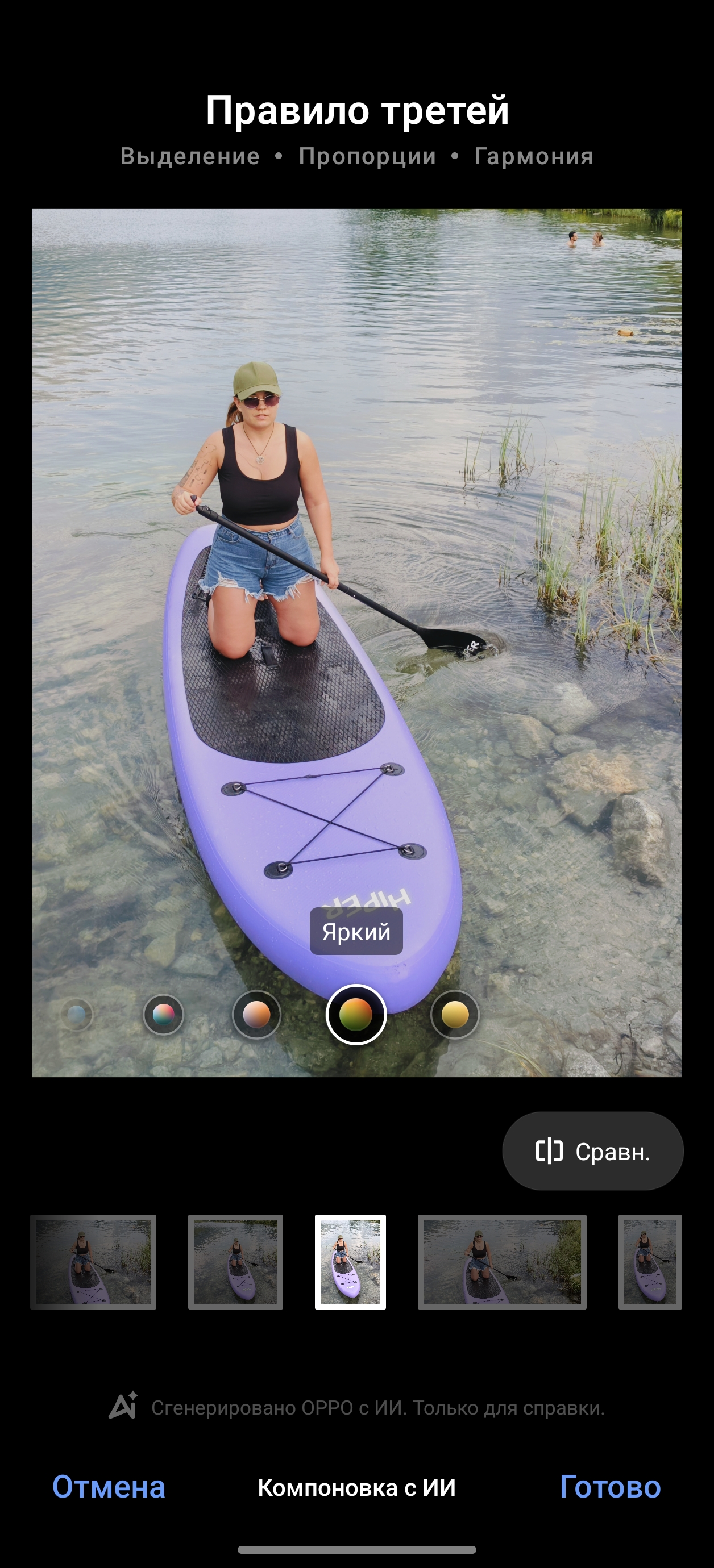Tap the Сравн. compare button

(x=593, y=1151)
